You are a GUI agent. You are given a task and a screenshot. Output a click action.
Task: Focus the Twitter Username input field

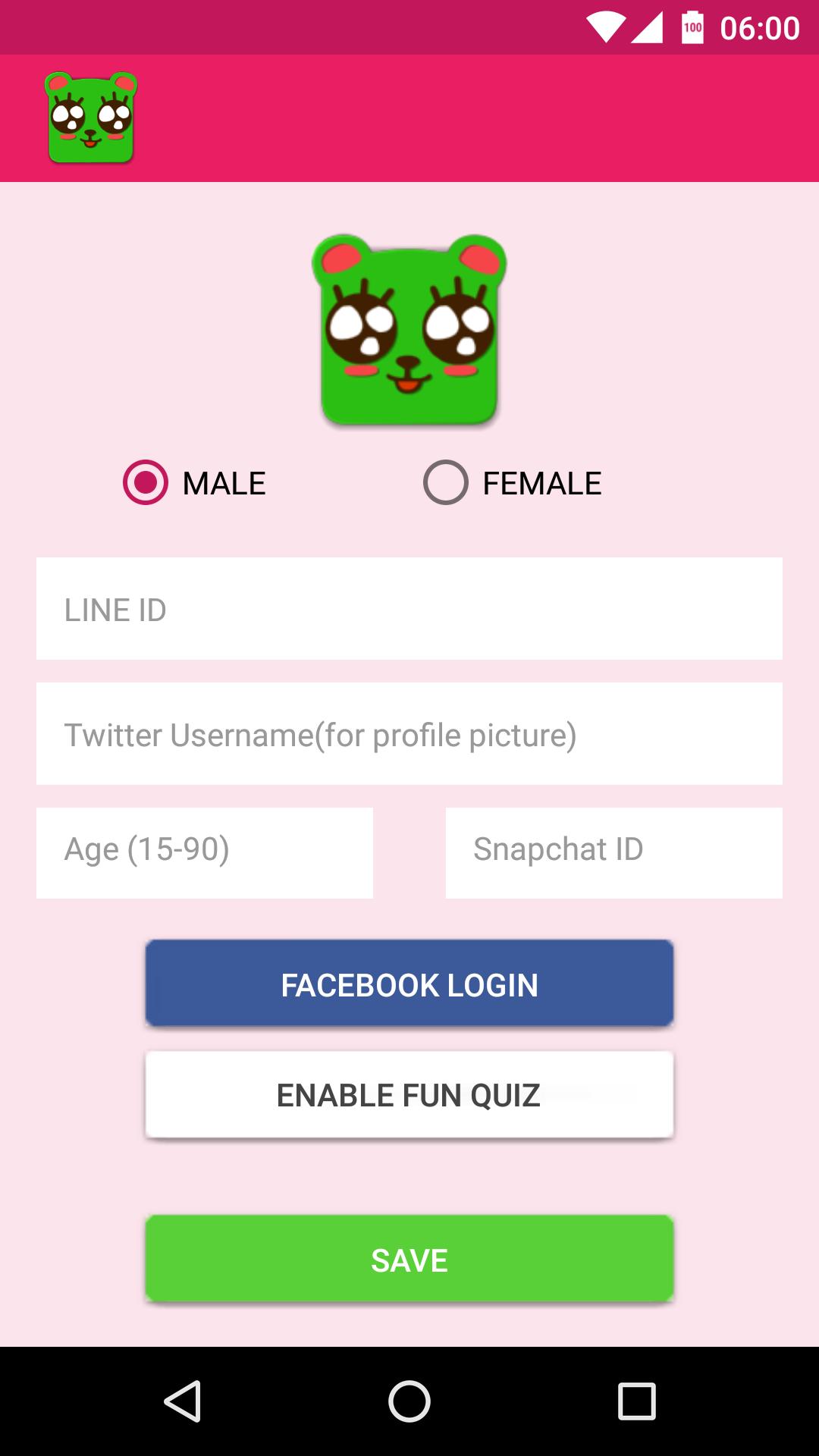(x=409, y=733)
